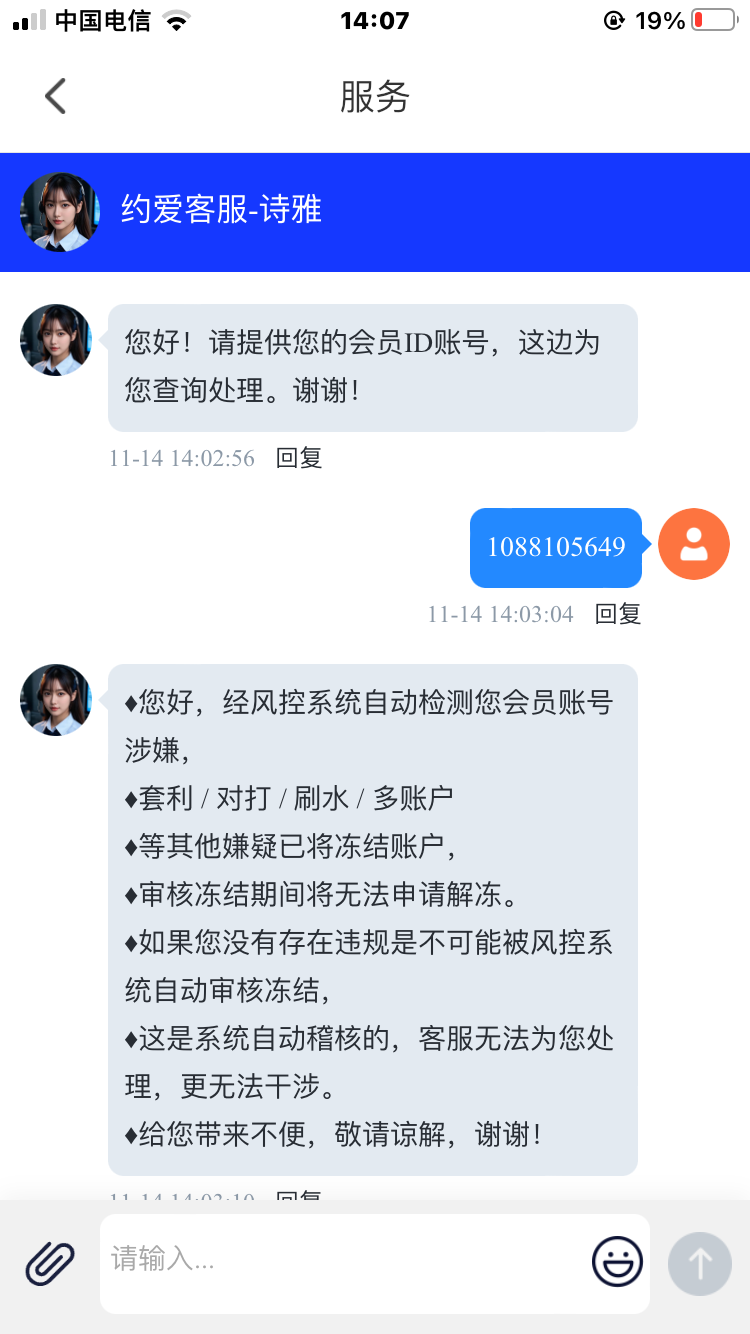
Task: Tap the send arrow button
Action: point(699,1262)
